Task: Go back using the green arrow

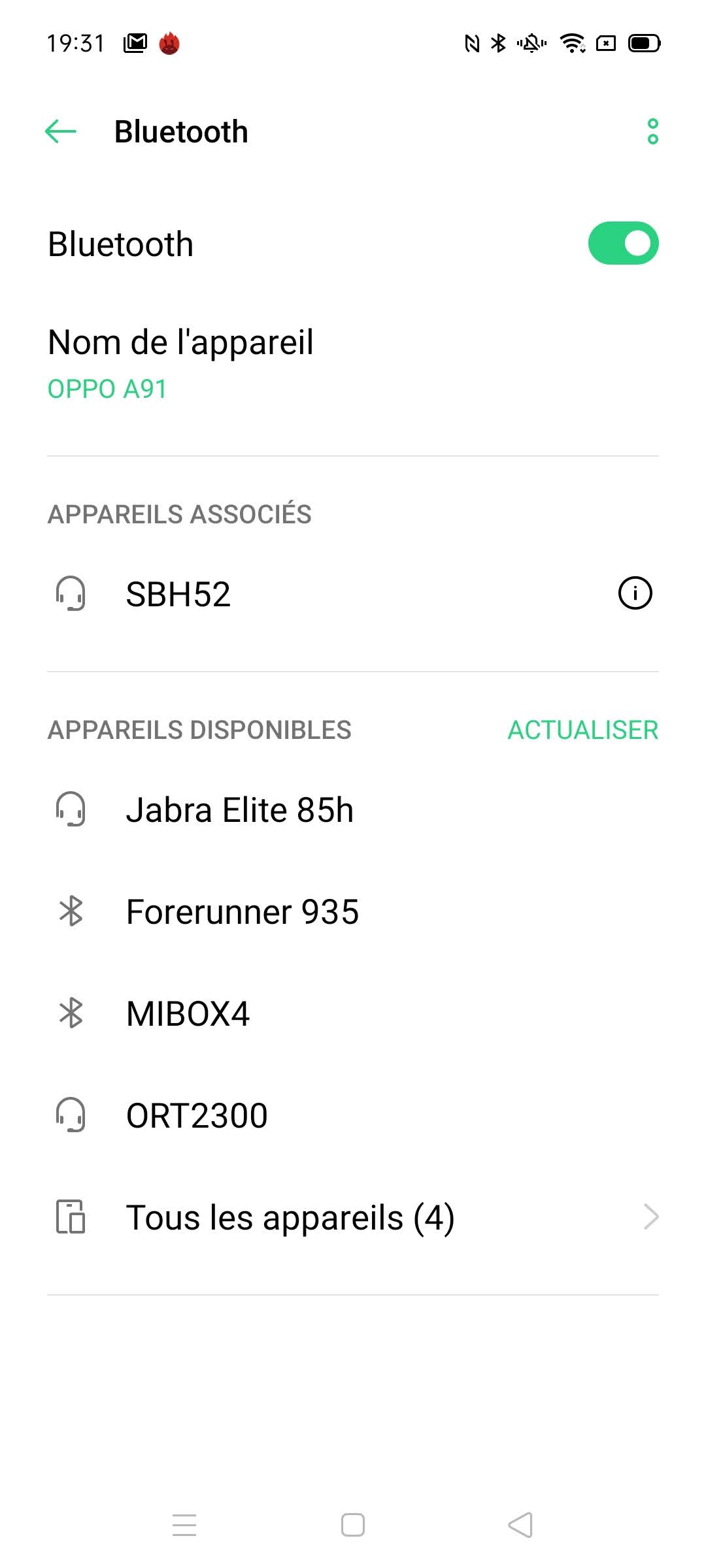Action: pyautogui.click(x=61, y=131)
